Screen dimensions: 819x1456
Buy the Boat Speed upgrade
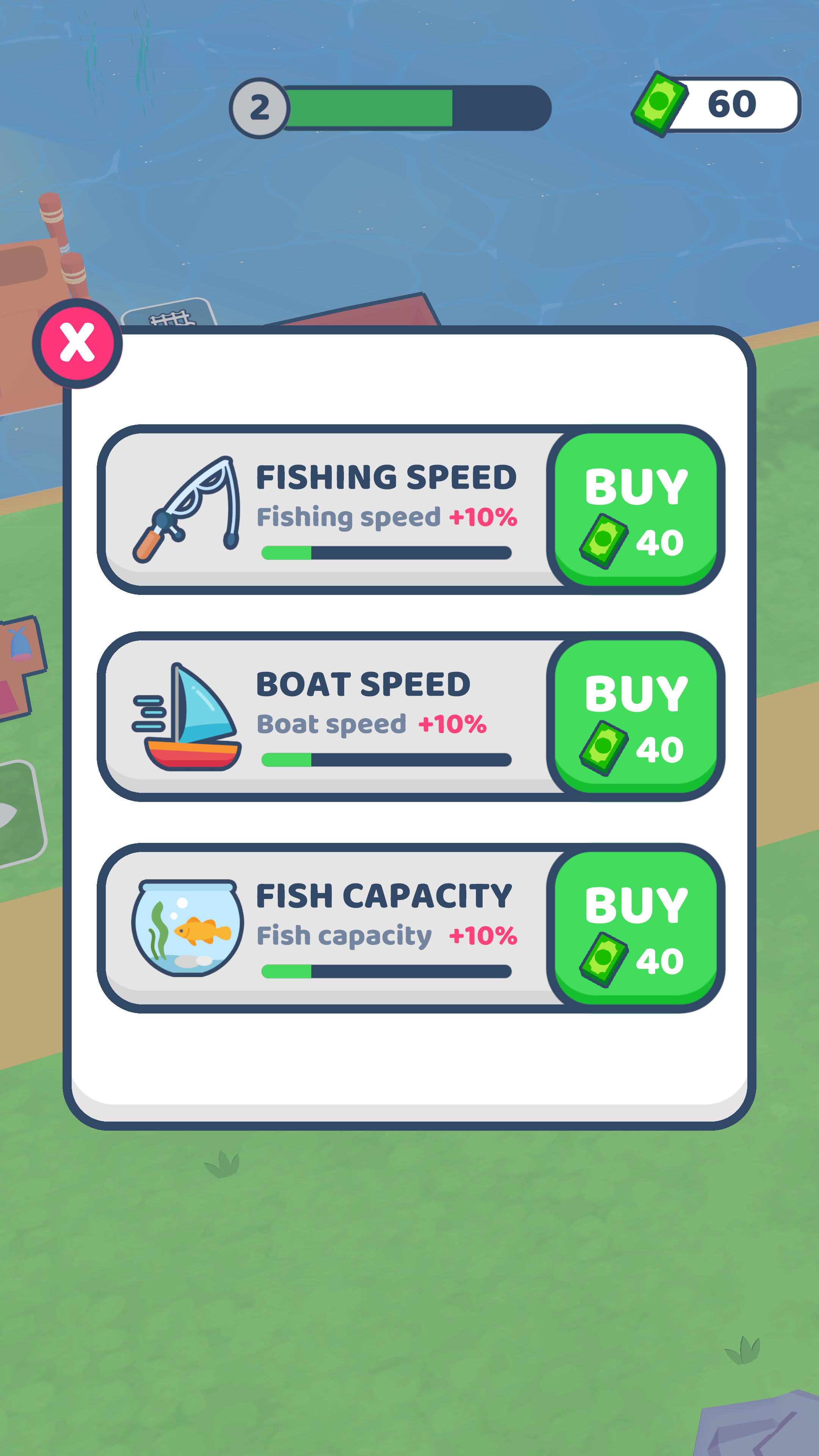(x=635, y=717)
